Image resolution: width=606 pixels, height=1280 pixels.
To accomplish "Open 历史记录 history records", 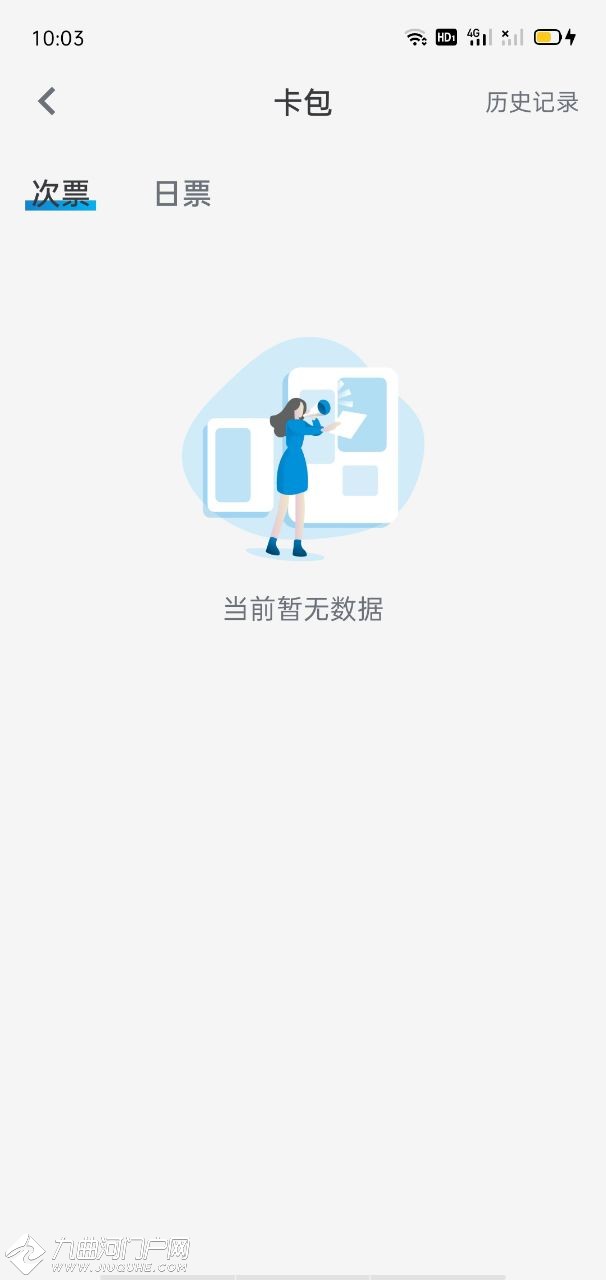I will [531, 102].
